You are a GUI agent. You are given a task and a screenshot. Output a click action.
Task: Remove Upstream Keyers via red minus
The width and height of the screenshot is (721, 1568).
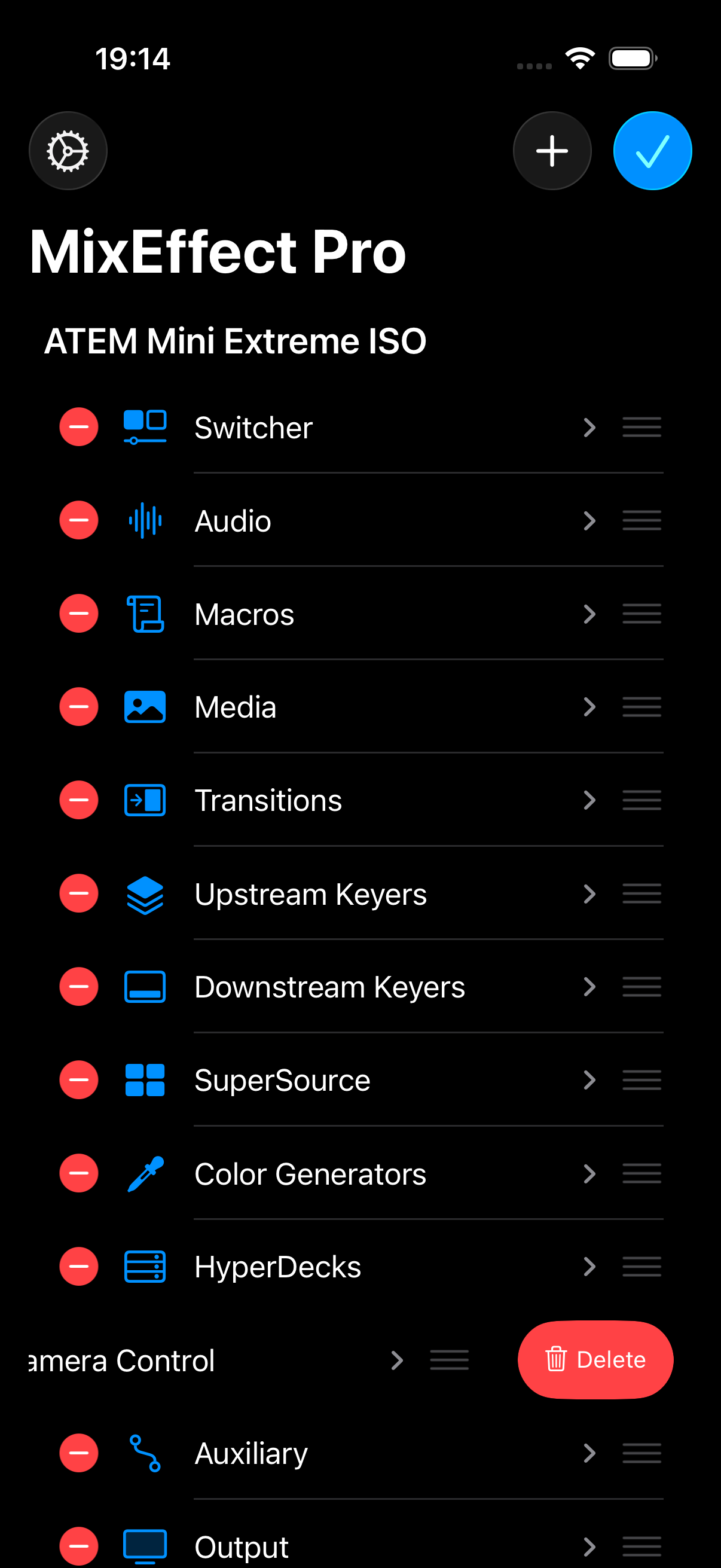[79, 893]
